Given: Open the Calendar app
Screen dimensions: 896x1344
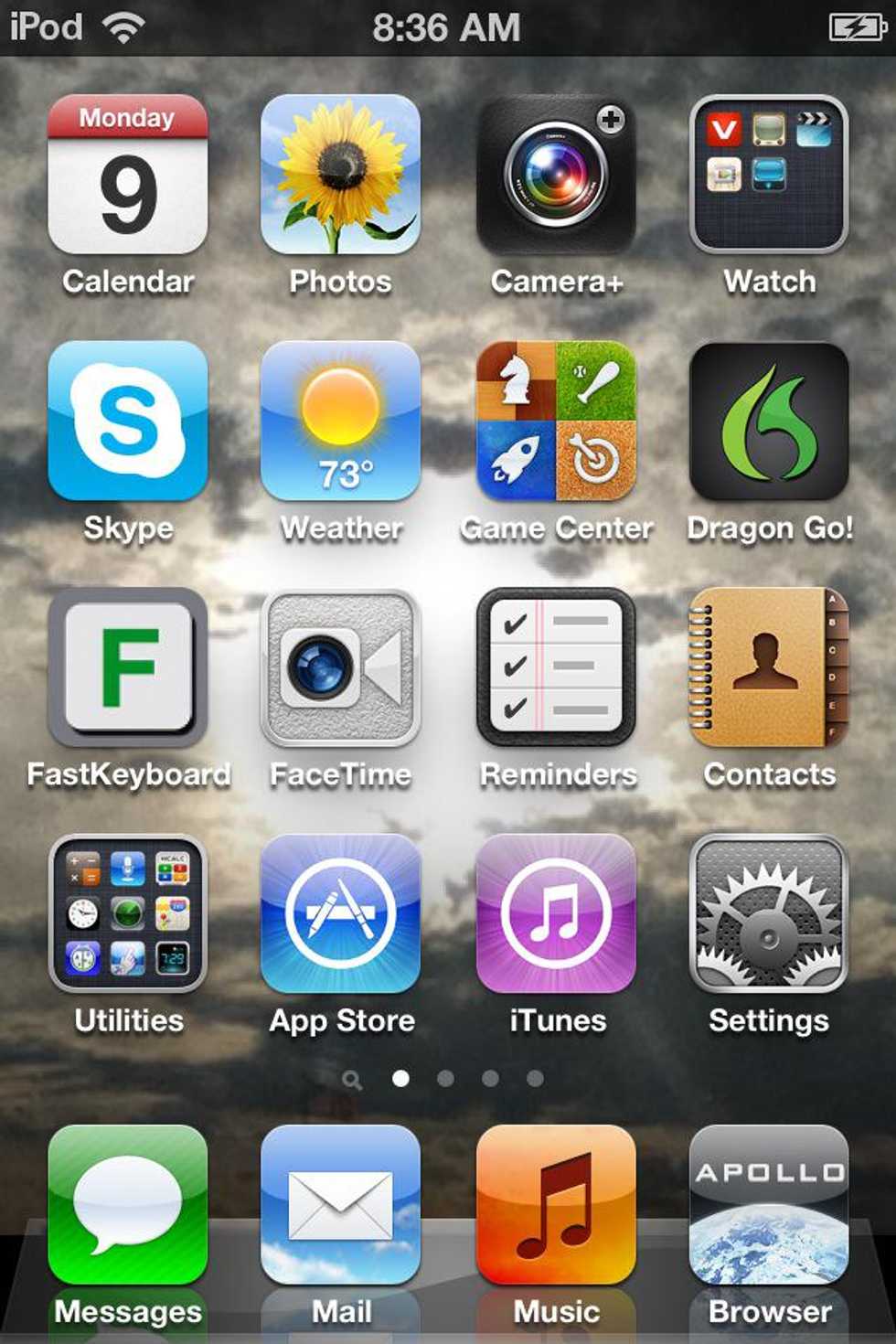Looking at the screenshot, I should tap(127, 175).
